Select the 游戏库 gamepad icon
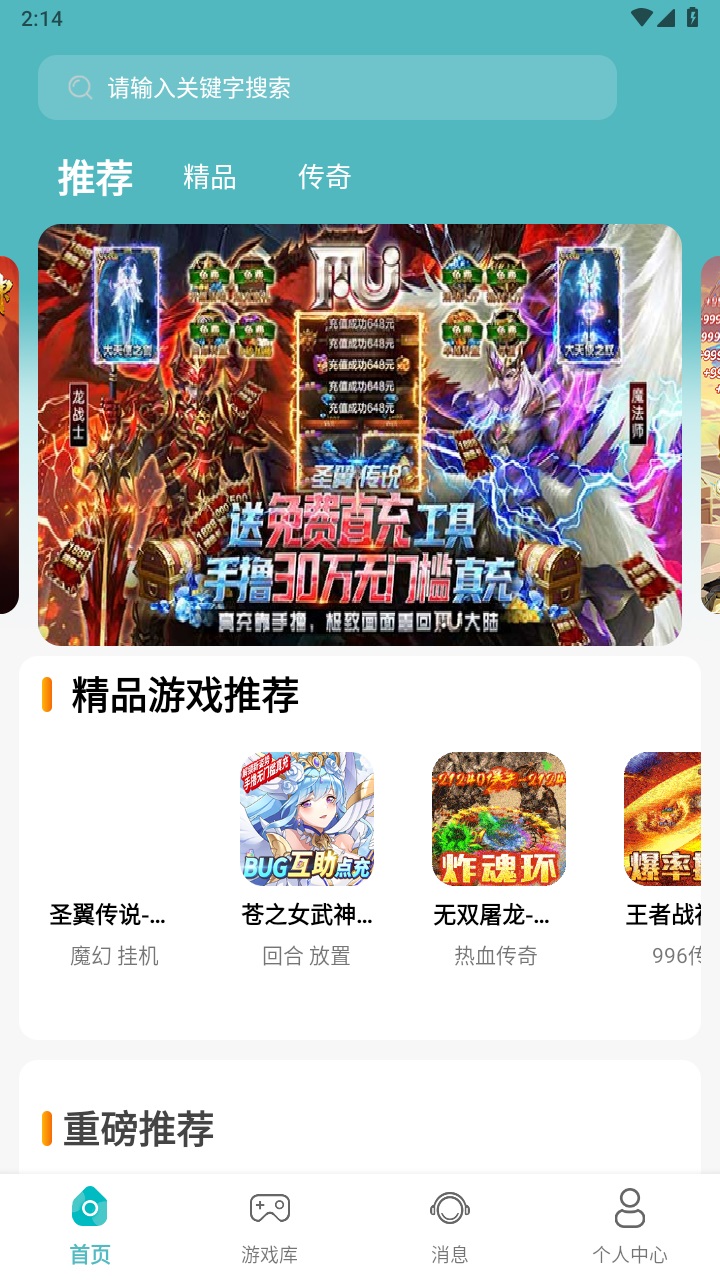The image size is (720, 1280). click(269, 1207)
